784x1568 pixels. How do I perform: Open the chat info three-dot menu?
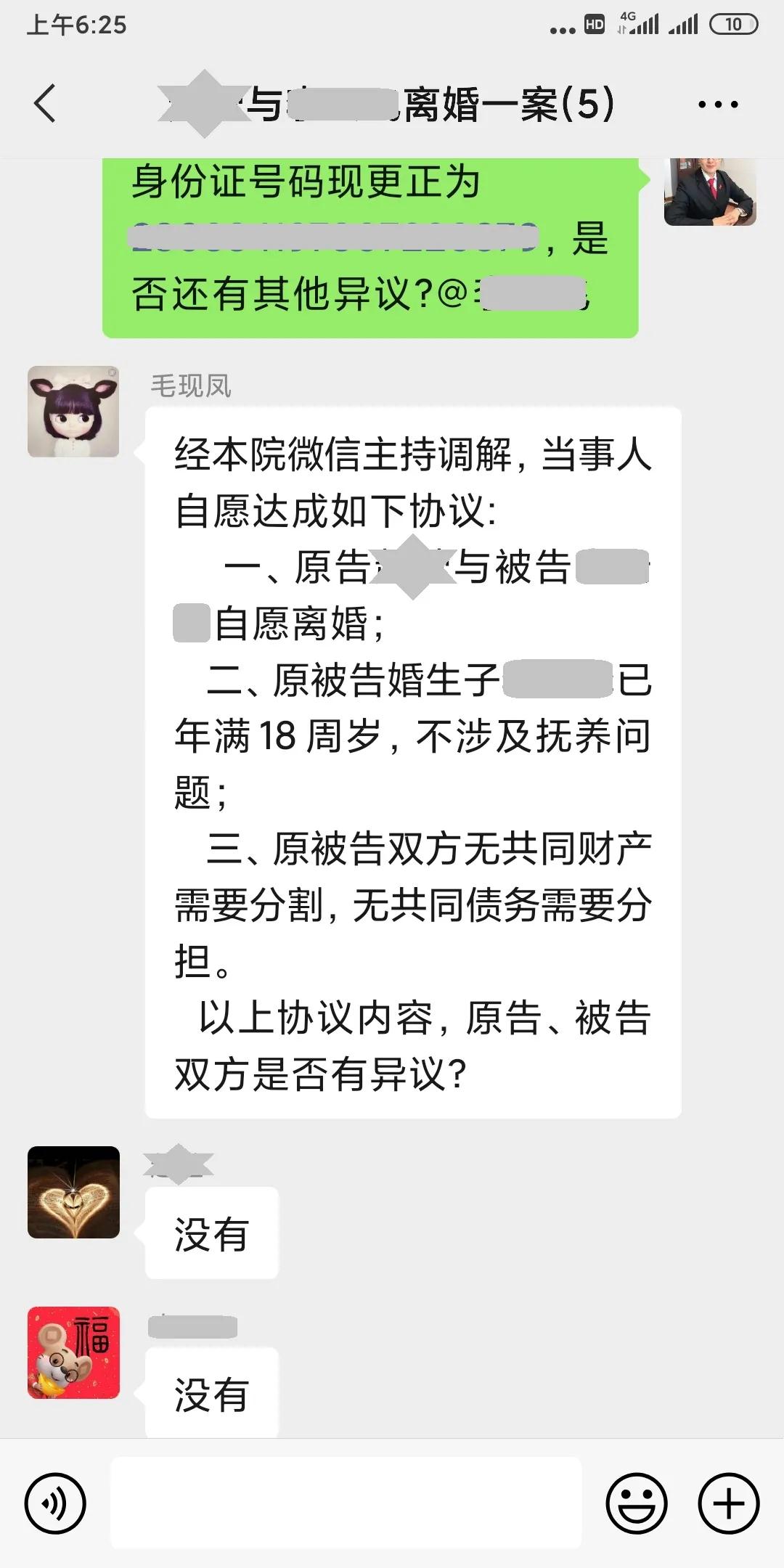pos(717,105)
